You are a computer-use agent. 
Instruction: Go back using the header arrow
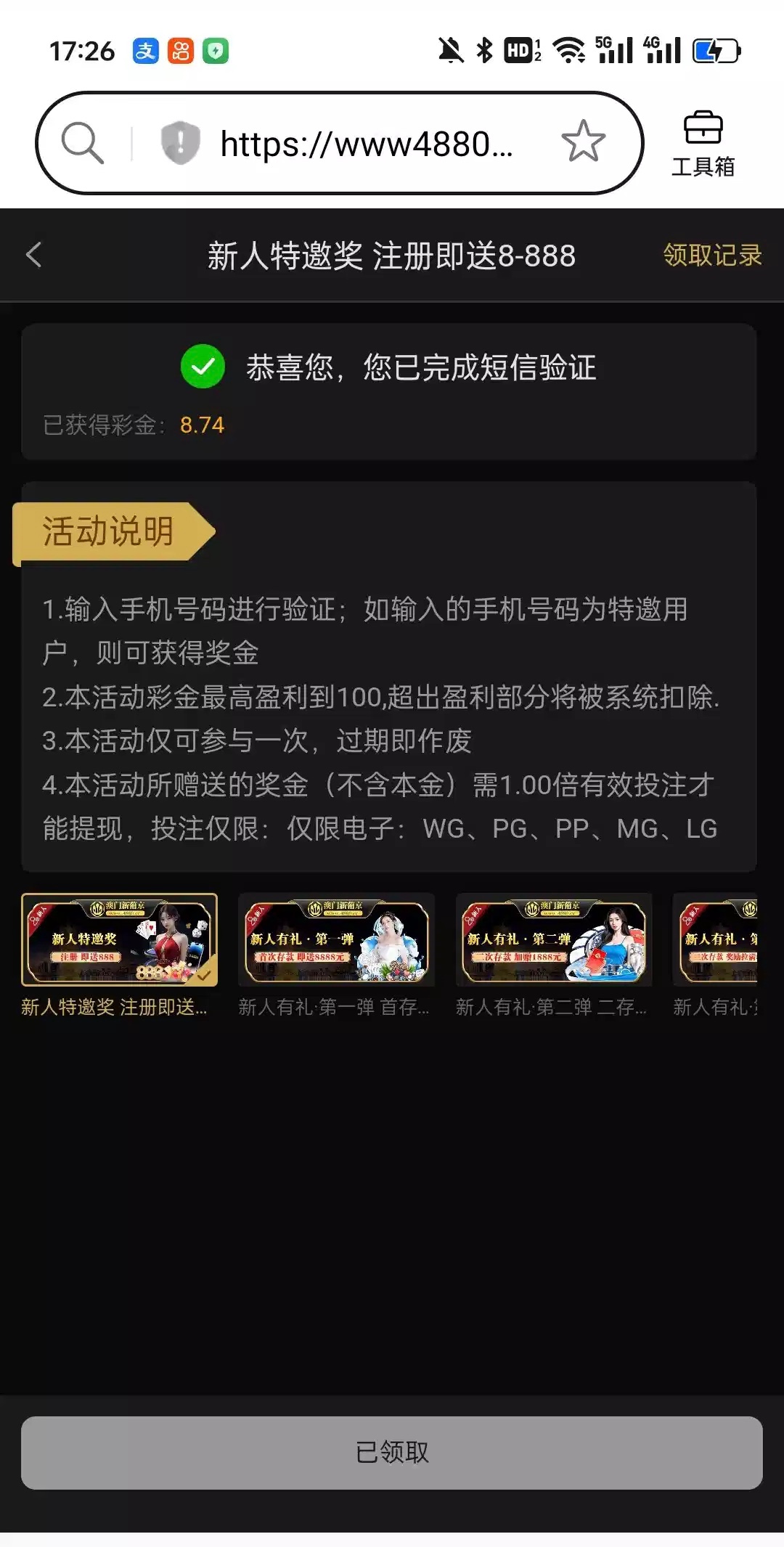click(34, 255)
